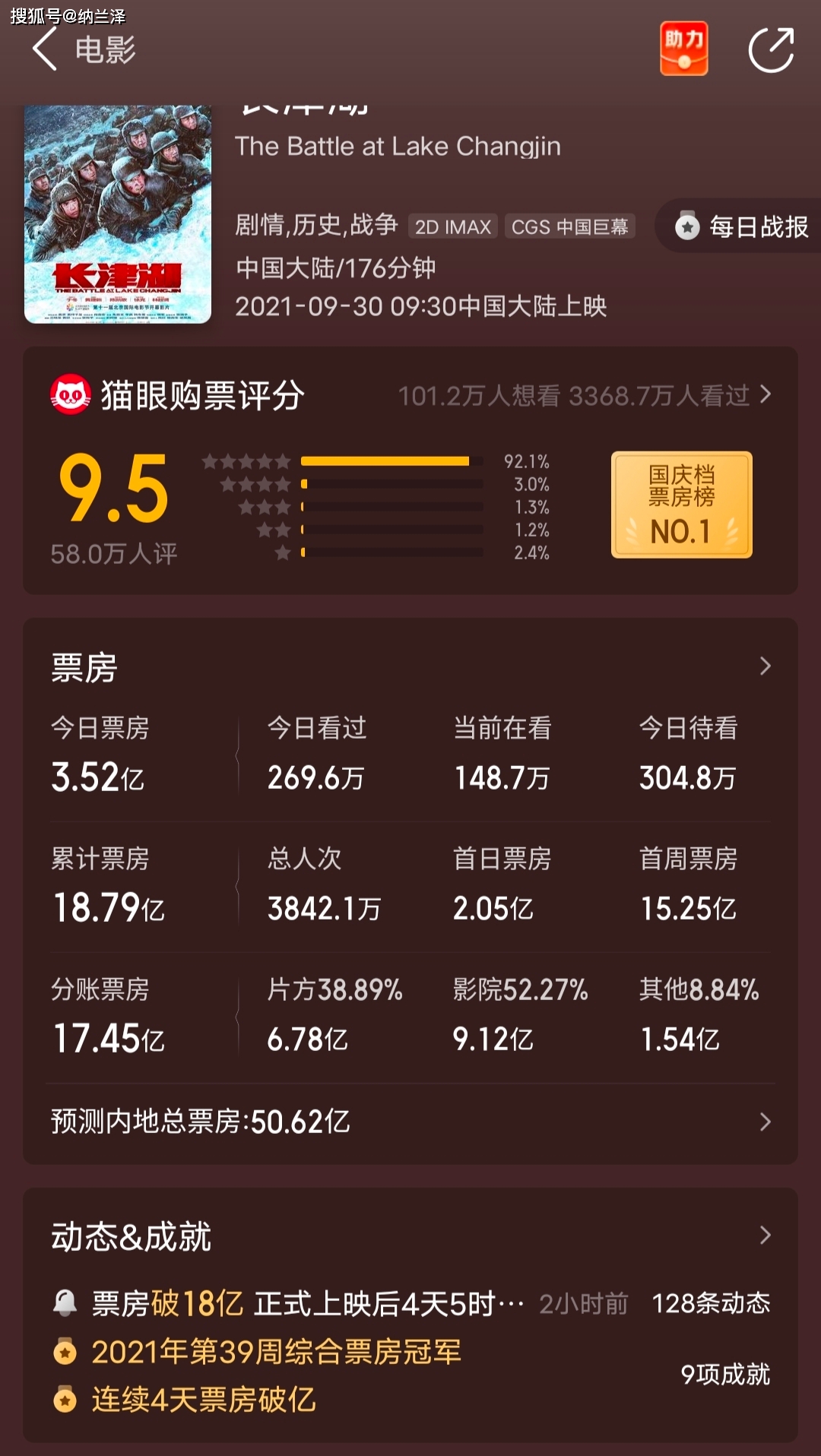View 预测内地总票房 forecast details
The image size is (821, 1456).
tap(410, 1122)
